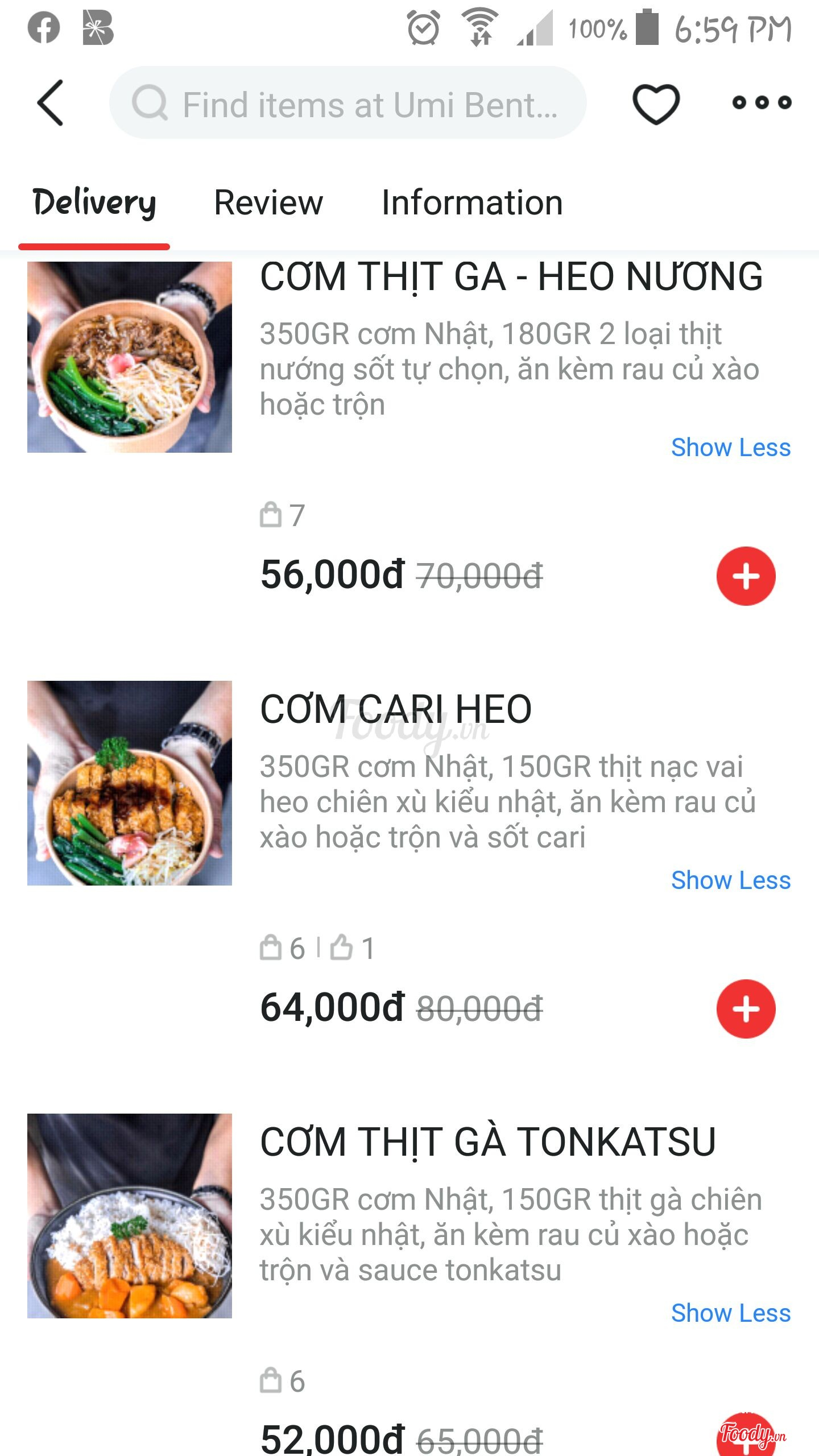819x1456 pixels.
Task: Favorite this restaurant with the heart icon
Action: pos(656,103)
